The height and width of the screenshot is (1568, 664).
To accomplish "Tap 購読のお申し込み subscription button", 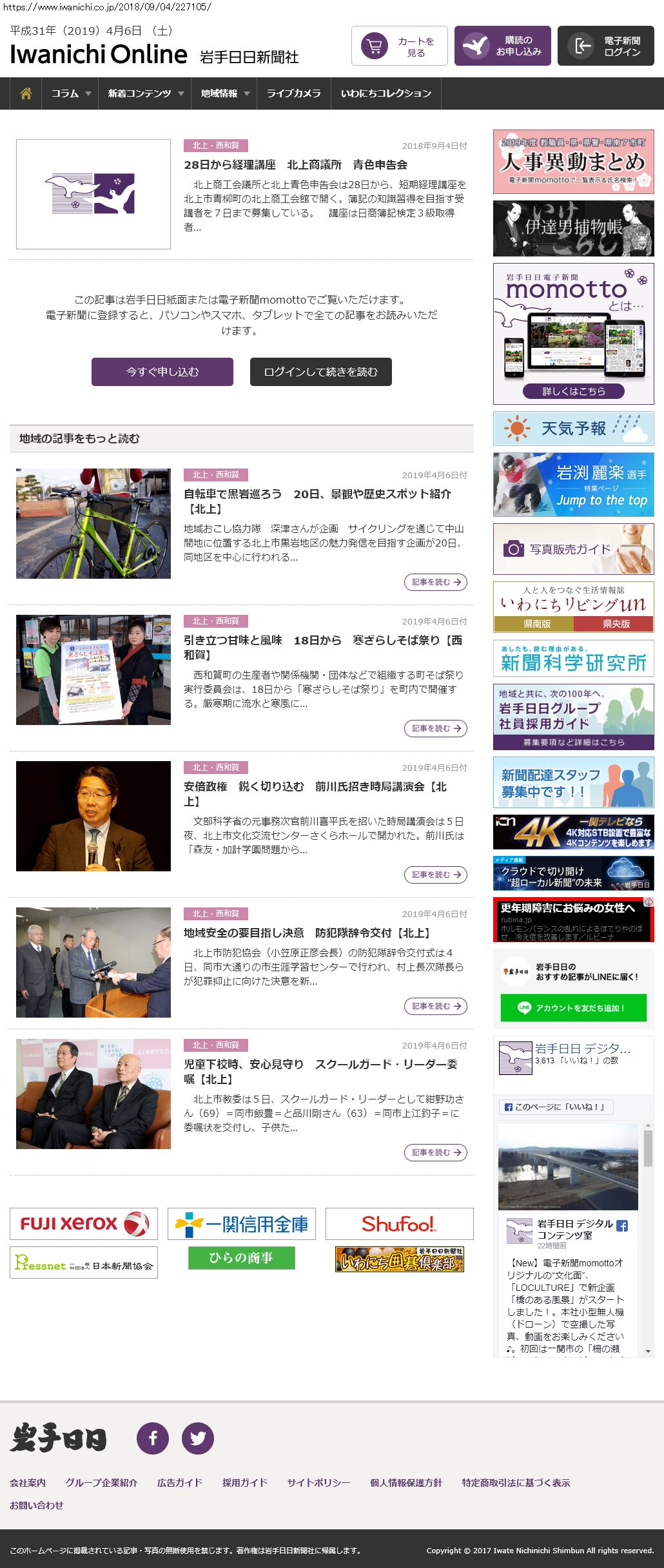I will (502, 46).
